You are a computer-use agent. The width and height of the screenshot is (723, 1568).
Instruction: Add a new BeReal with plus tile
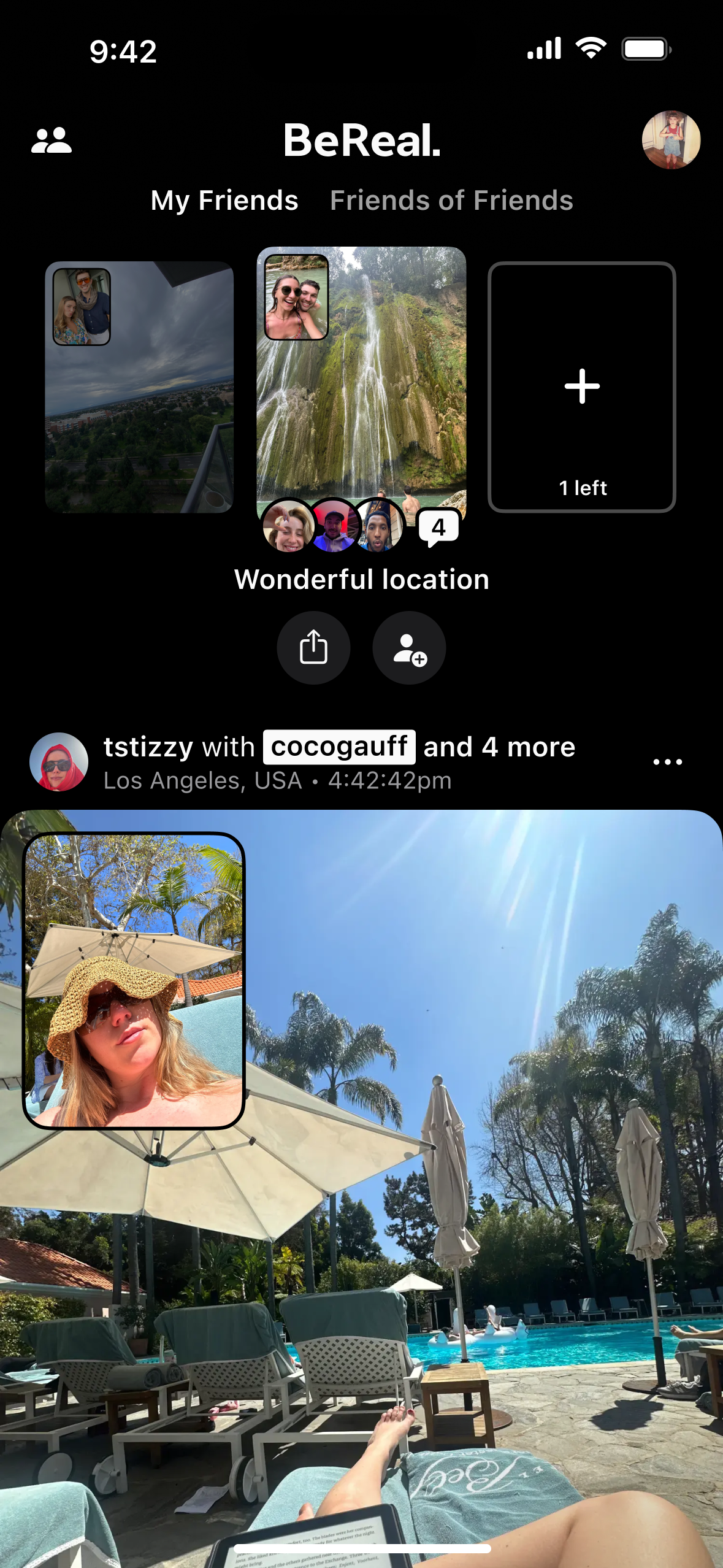tap(581, 387)
